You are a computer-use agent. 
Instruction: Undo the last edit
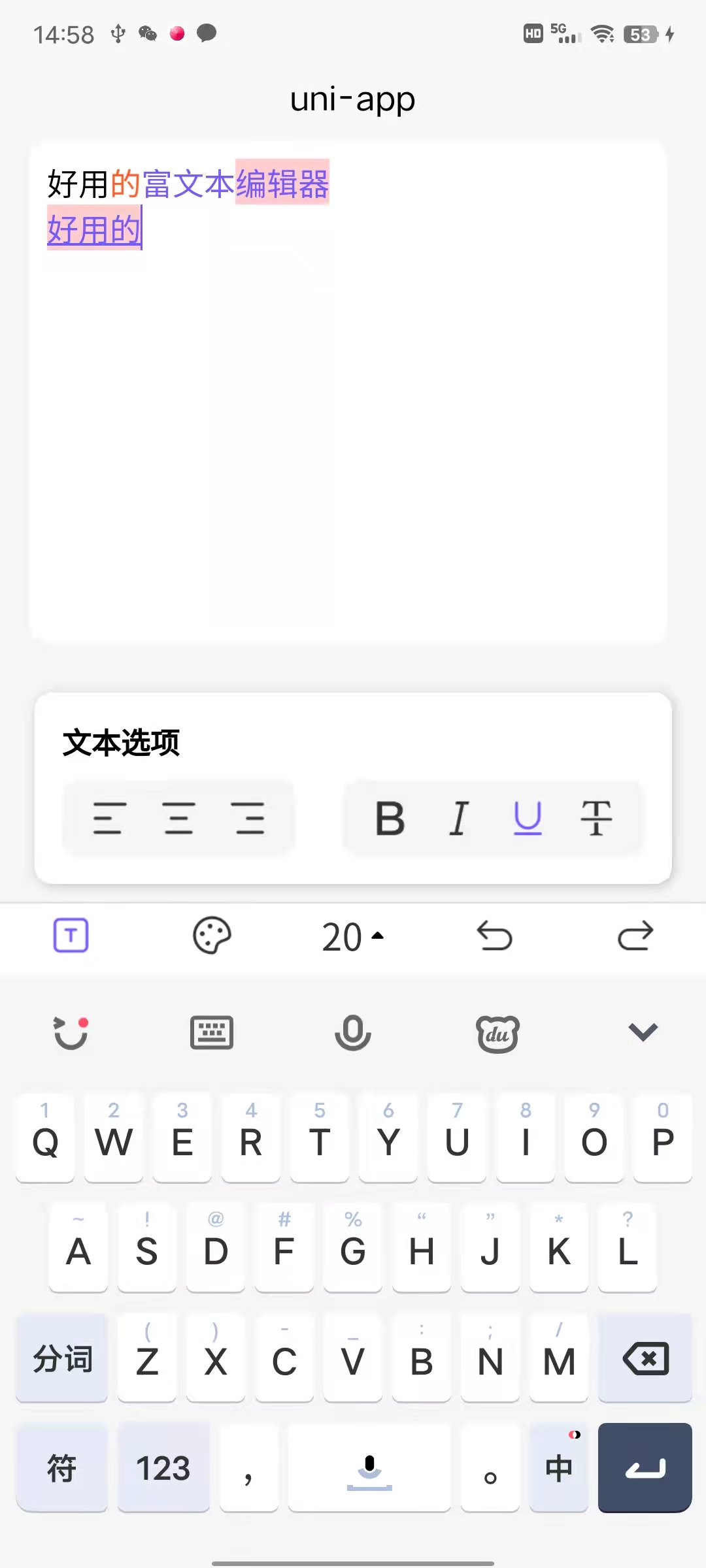(x=495, y=936)
